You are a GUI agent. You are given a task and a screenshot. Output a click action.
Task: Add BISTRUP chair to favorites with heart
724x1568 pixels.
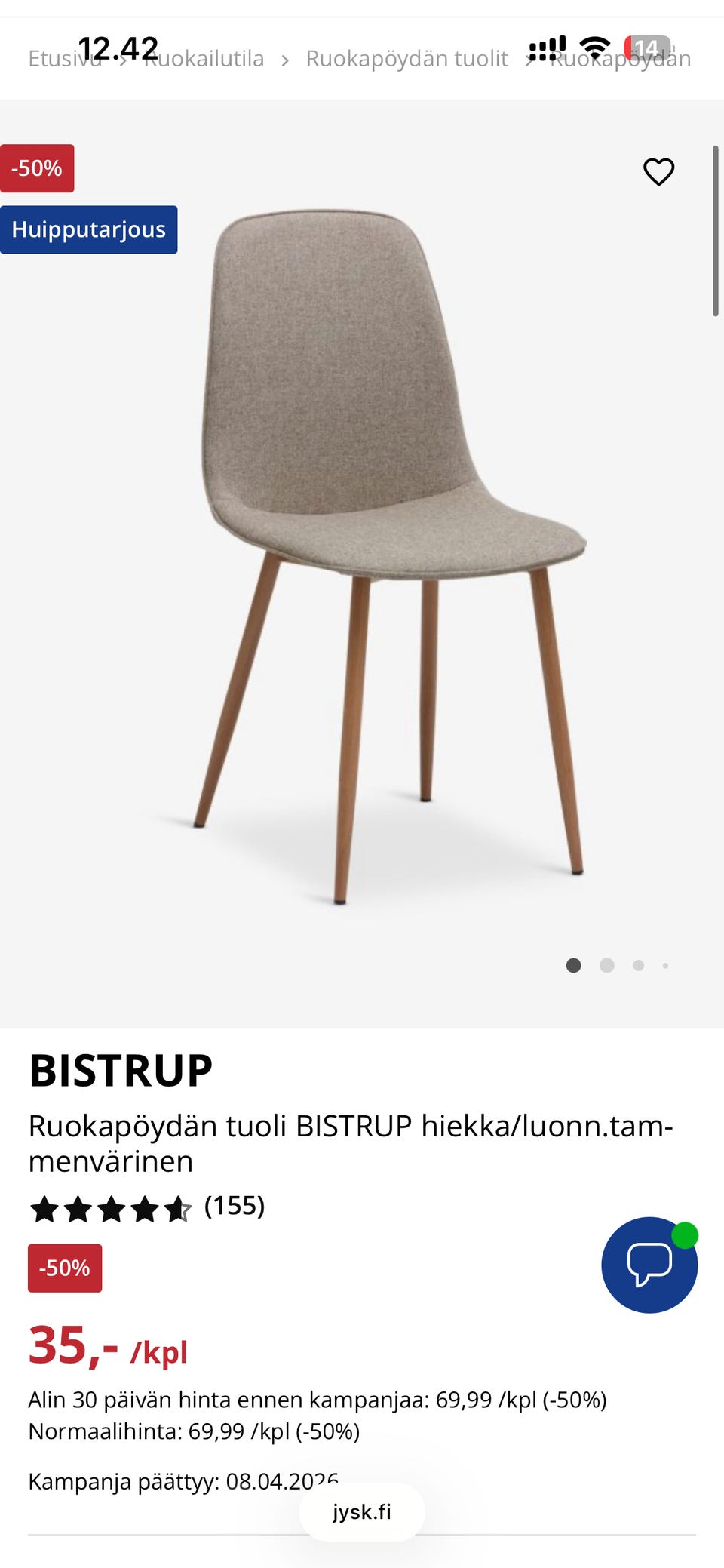tap(658, 172)
